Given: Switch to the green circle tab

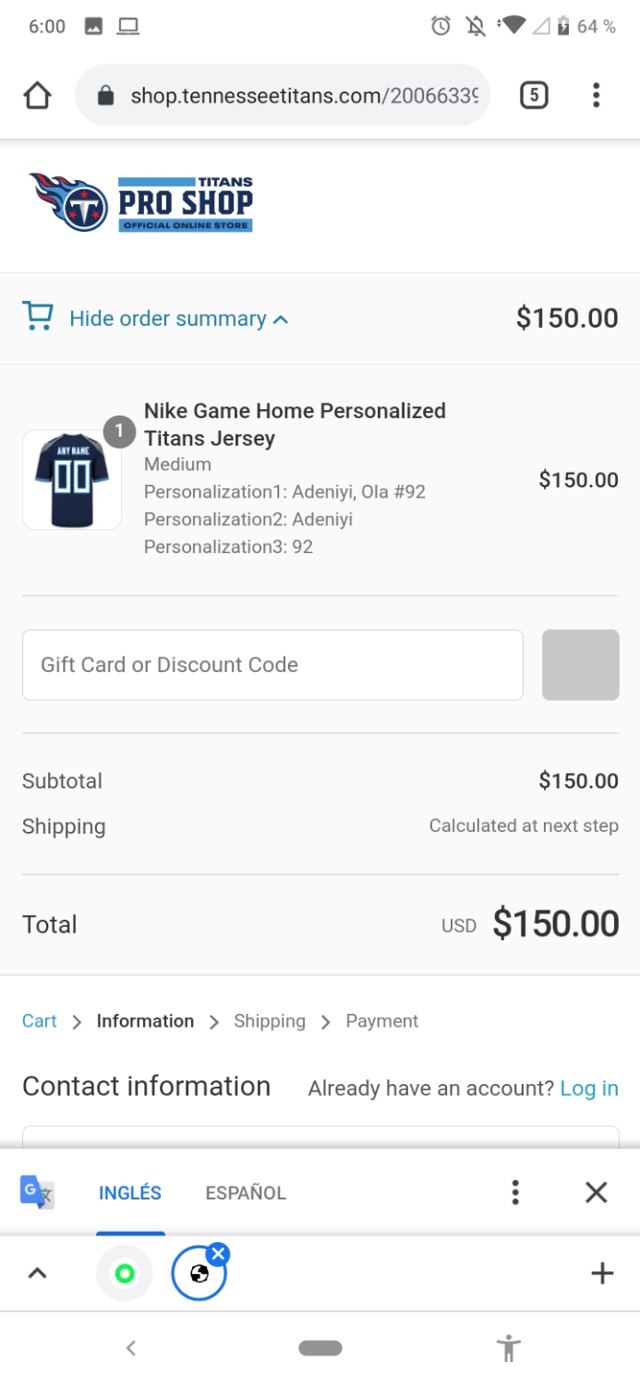Looking at the screenshot, I should coord(125,1273).
